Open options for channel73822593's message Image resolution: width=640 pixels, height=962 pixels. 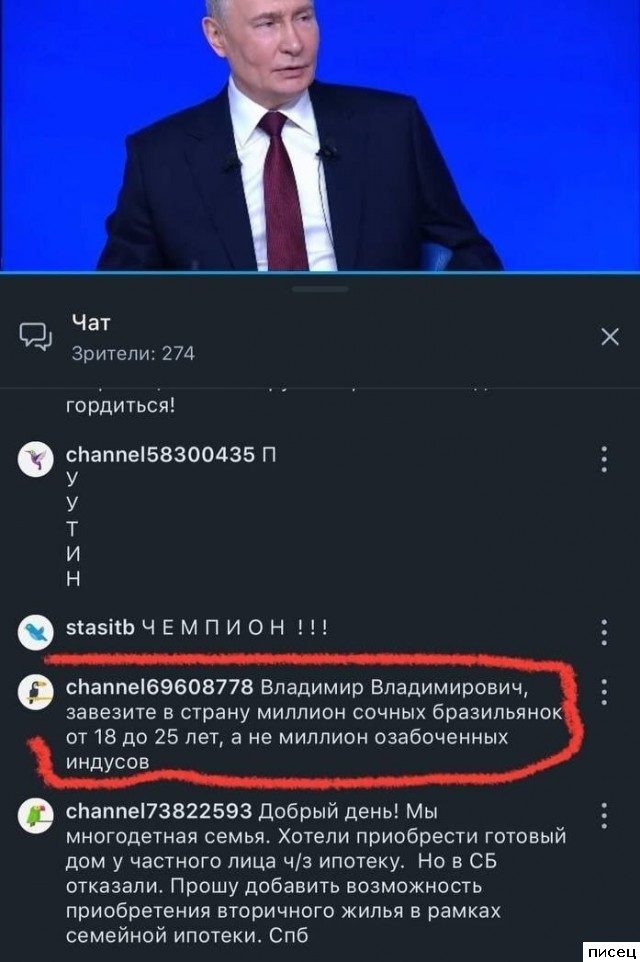[604, 814]
